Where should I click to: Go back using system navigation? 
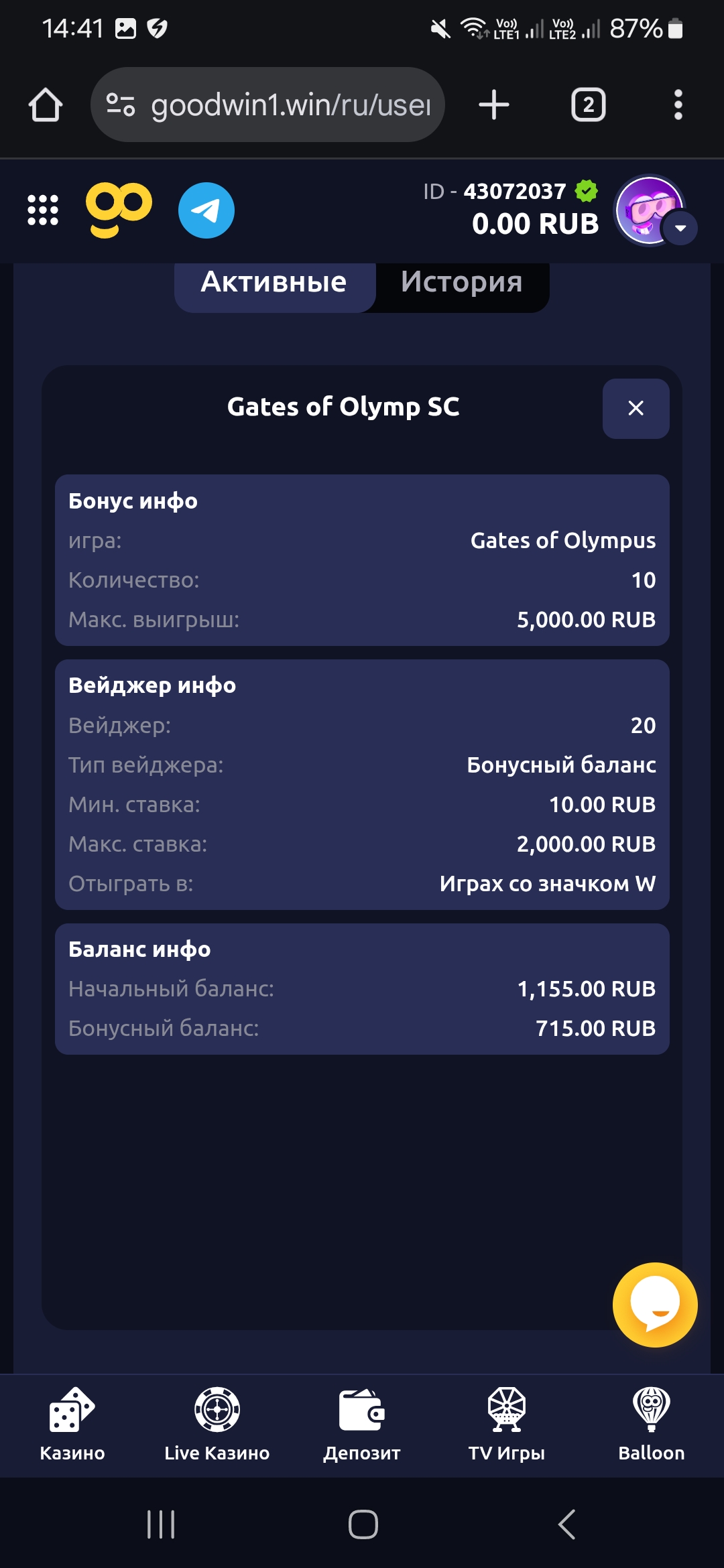[566, 1524]
